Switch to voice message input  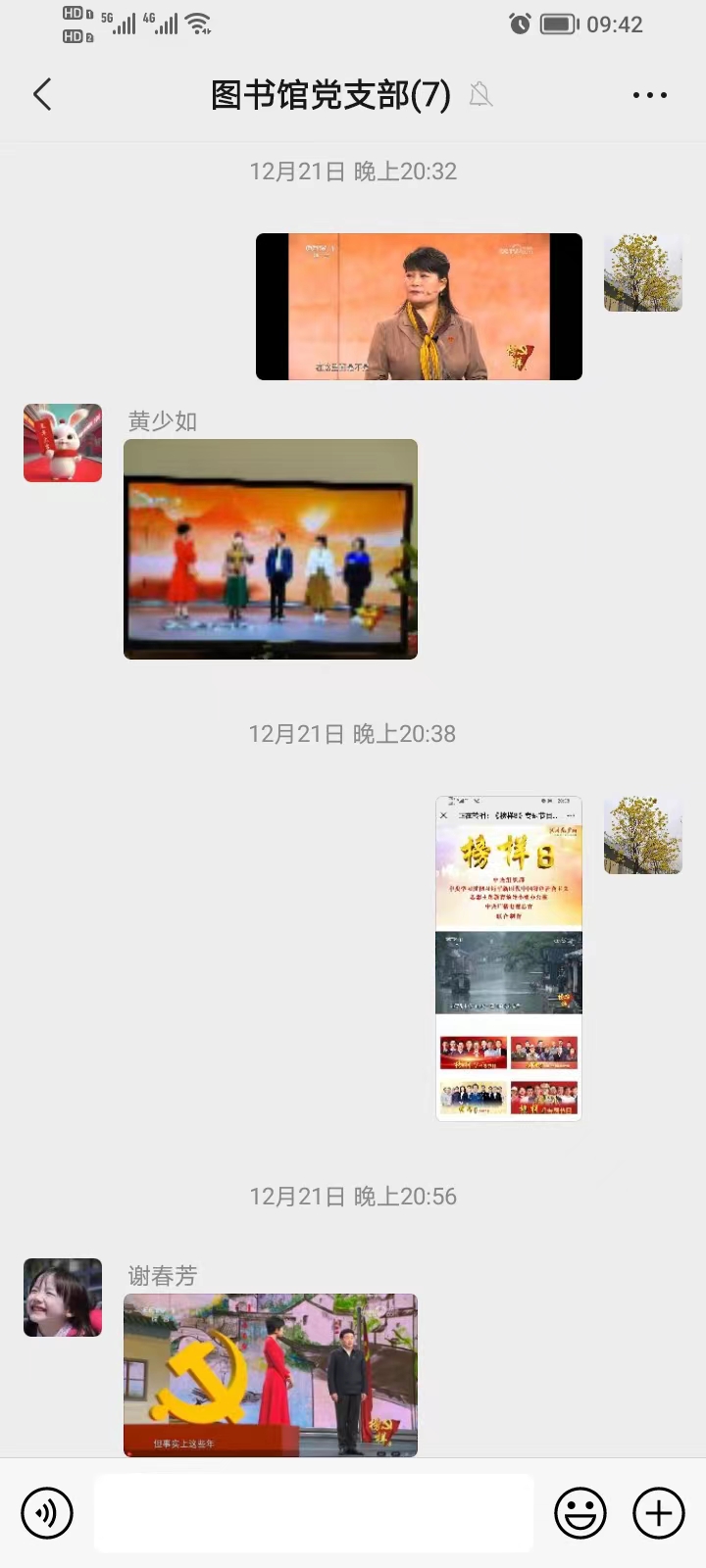tap(47, 1513)
